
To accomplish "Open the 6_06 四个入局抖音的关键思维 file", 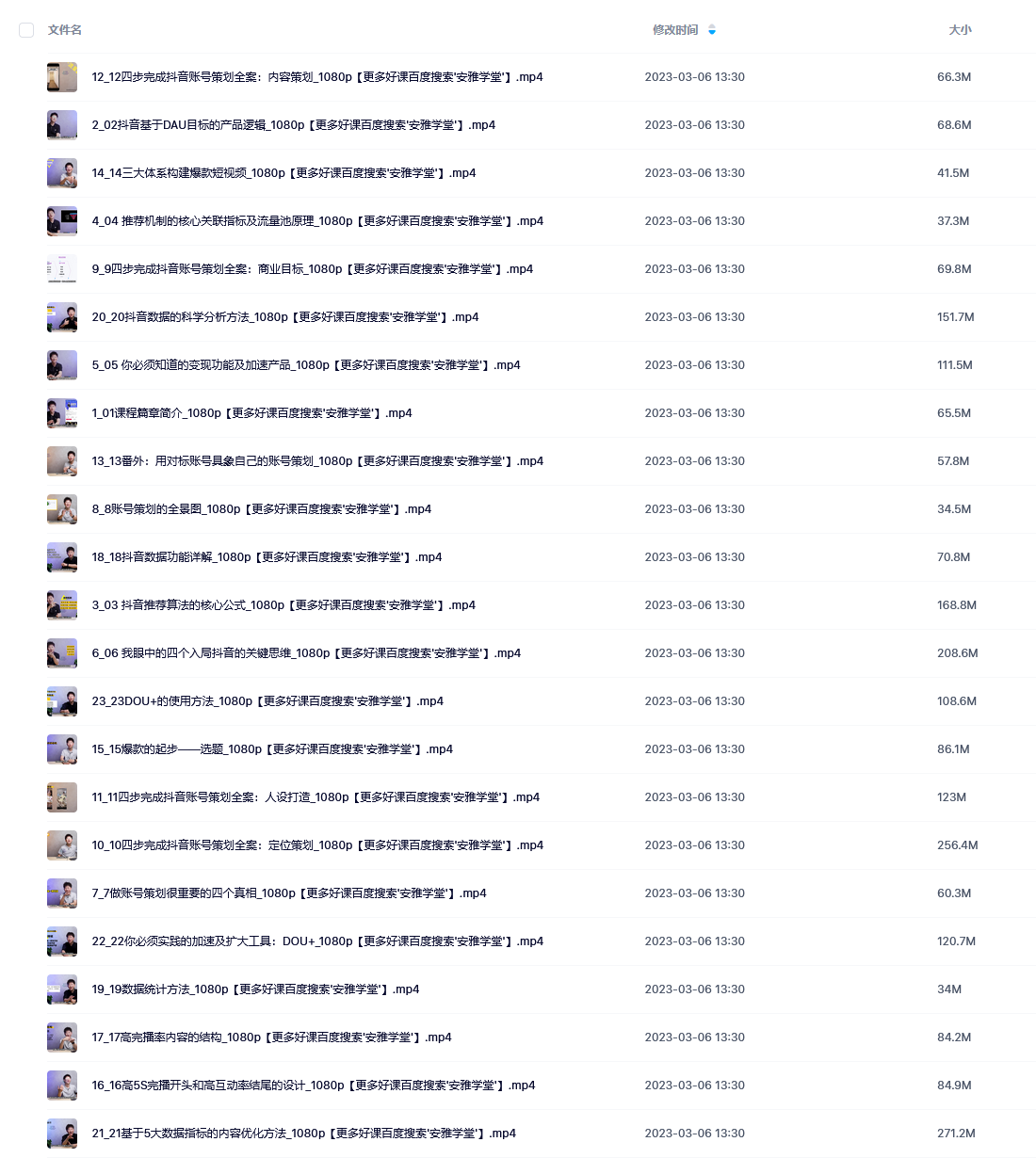I will 305,653.
